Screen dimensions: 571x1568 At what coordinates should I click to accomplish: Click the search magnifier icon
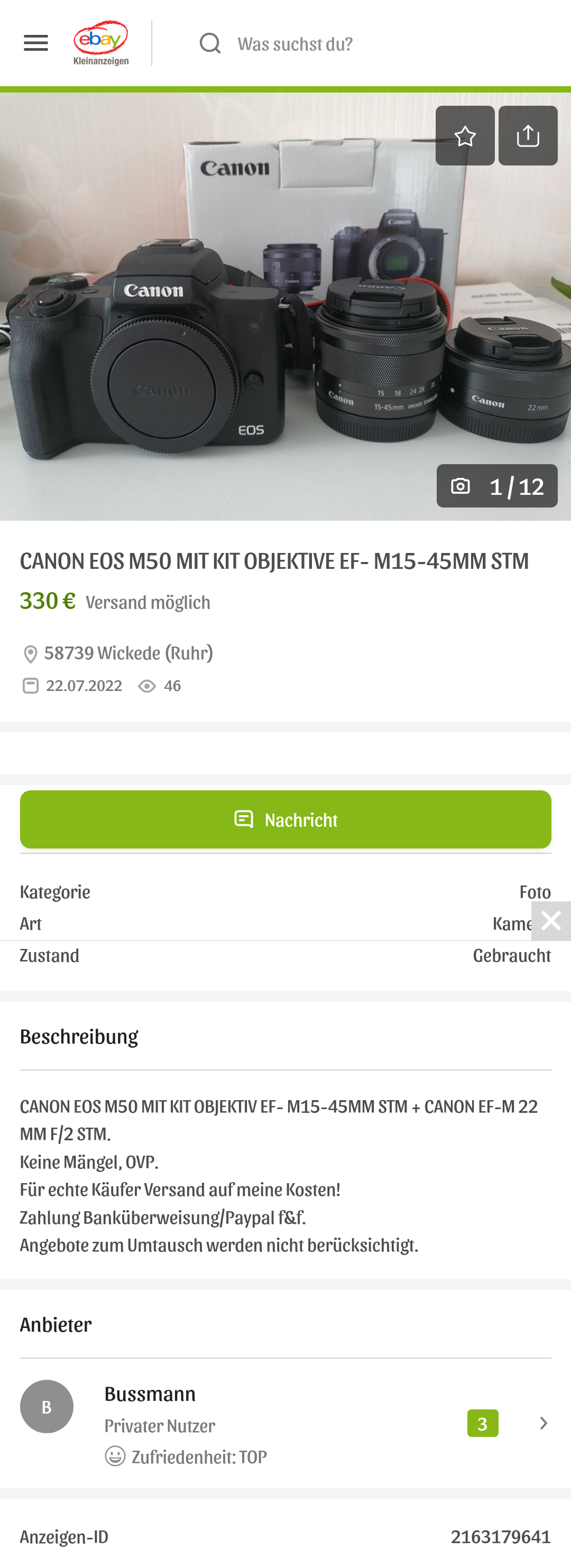[x=210, y=43]
